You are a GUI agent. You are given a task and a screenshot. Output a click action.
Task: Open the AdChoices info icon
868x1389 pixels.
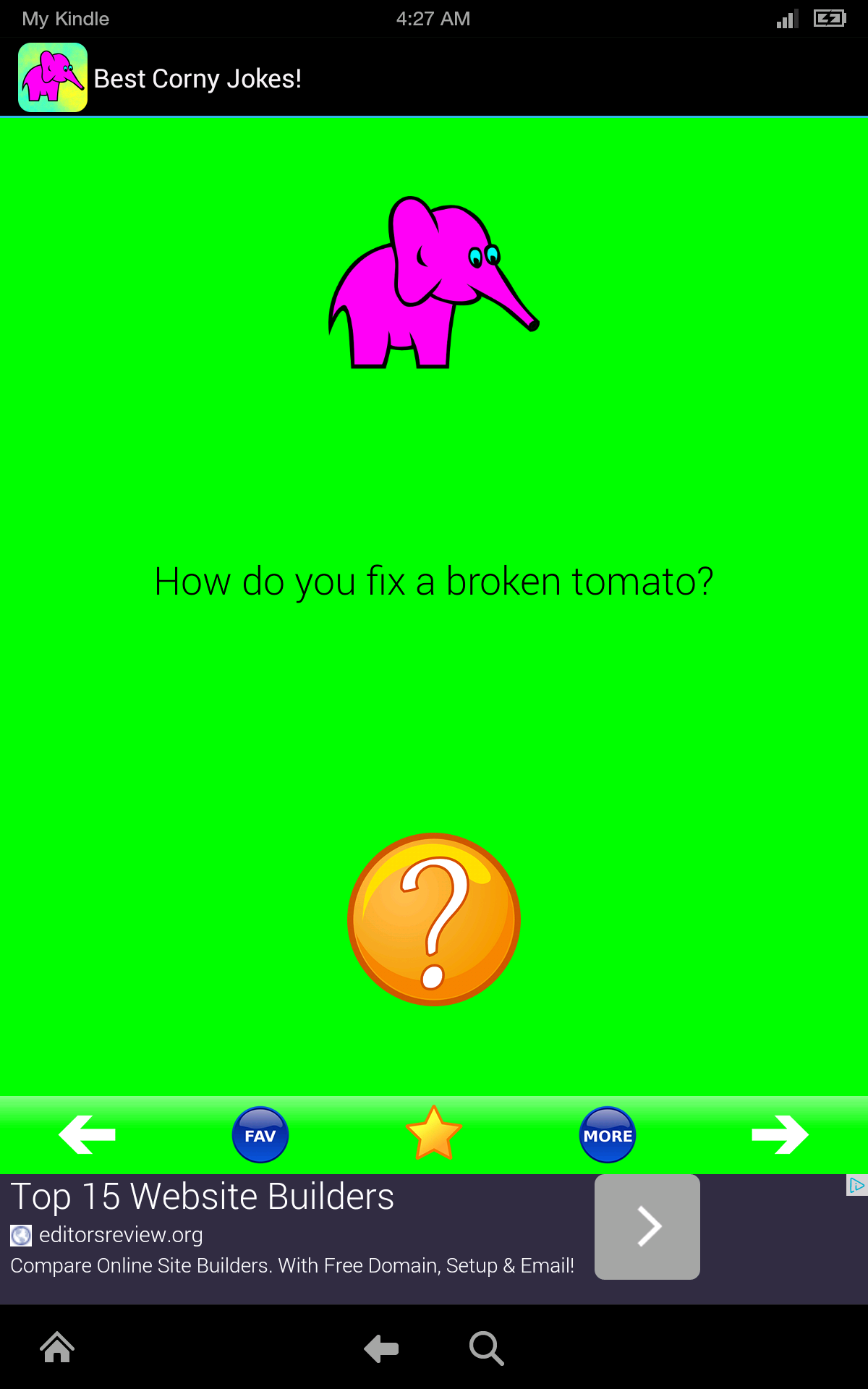pyautogui.click(x=856, y=1185)
